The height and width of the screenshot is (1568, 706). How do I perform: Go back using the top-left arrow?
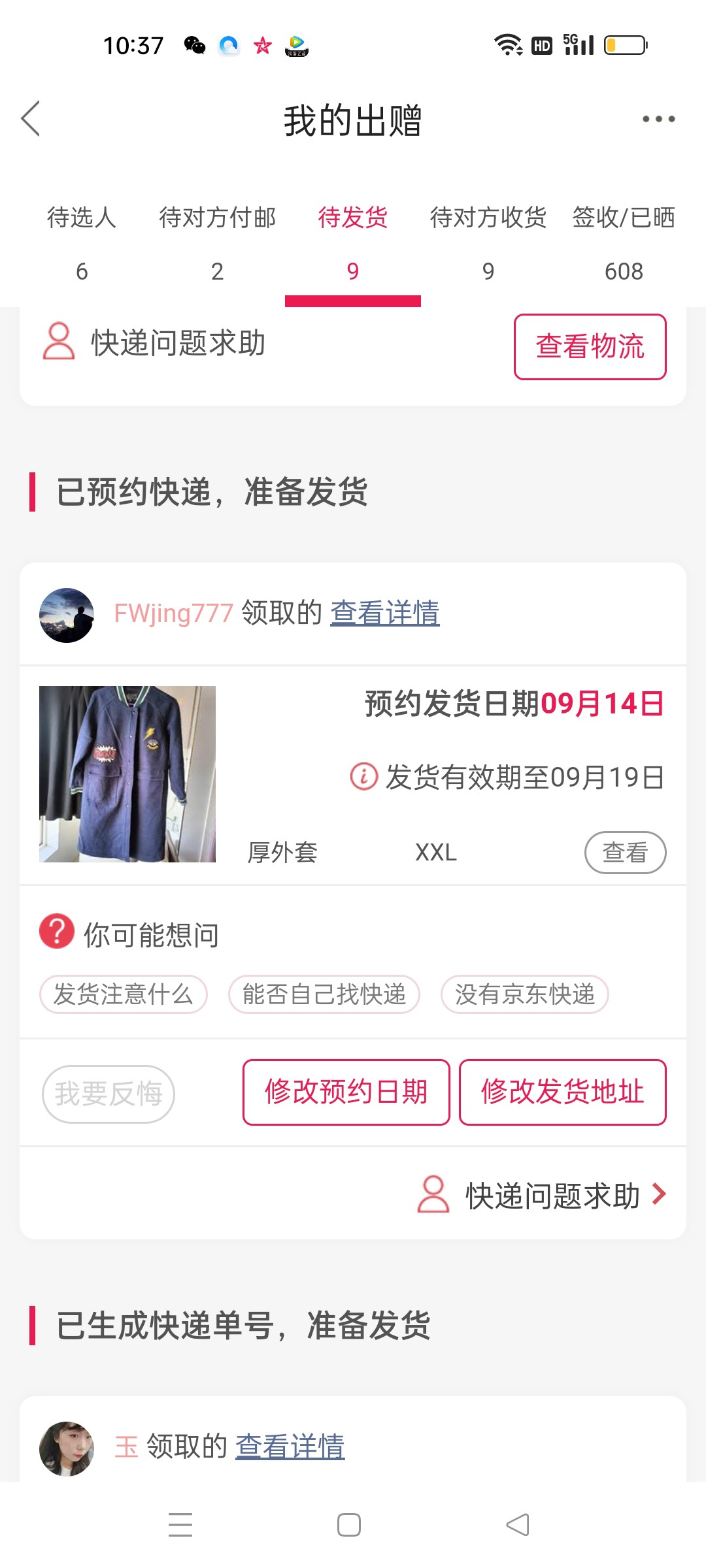click(x=31, y=119)
